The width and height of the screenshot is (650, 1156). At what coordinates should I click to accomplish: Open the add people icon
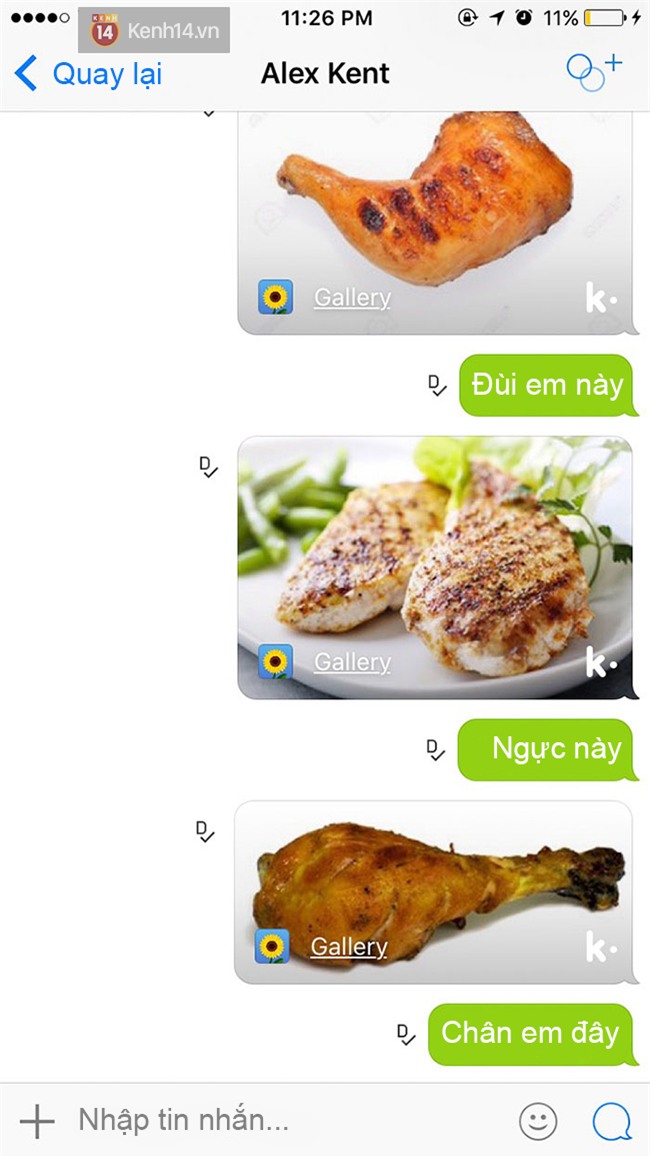click(x=593, y=71)
